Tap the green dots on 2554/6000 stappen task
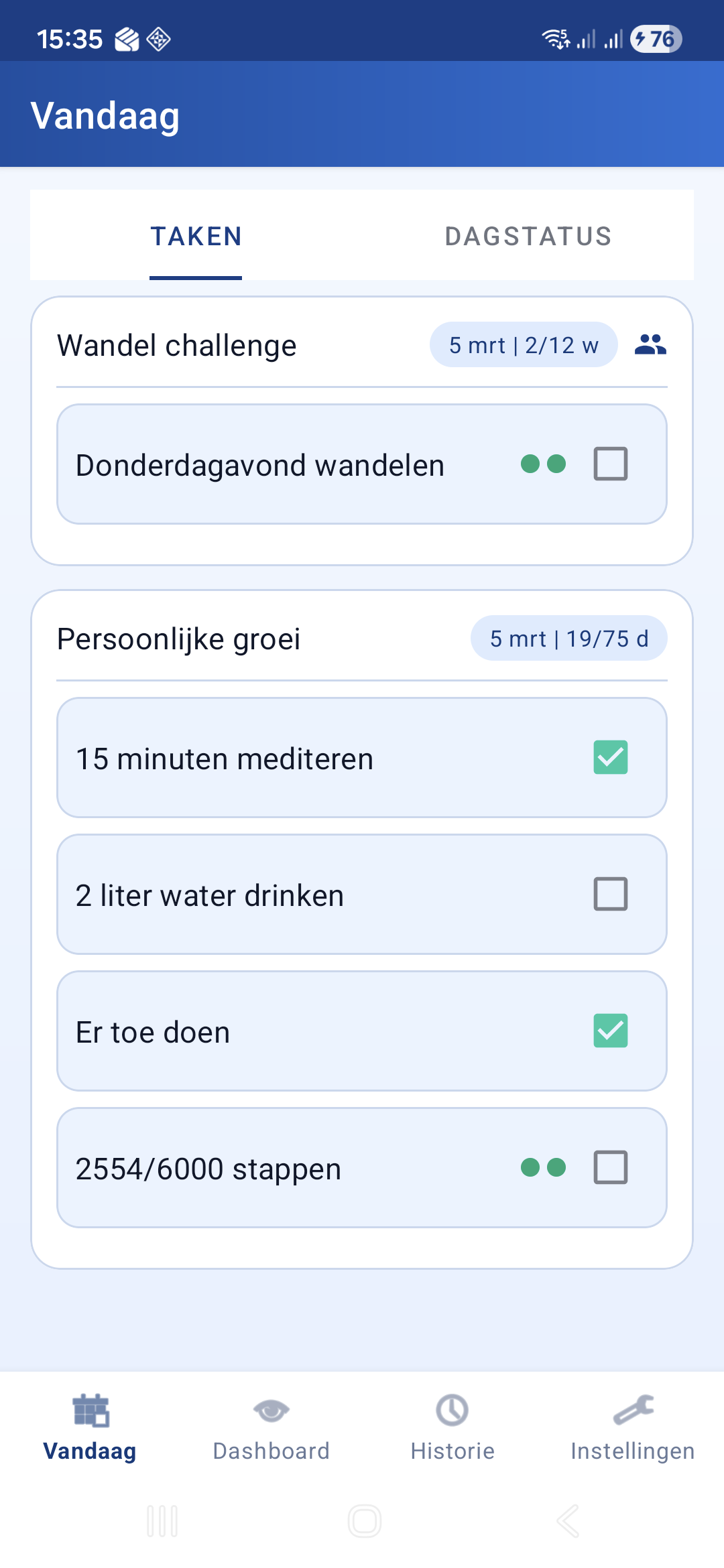Image resolution: width=724 pixels, height=1568 pixels. 543,1167
